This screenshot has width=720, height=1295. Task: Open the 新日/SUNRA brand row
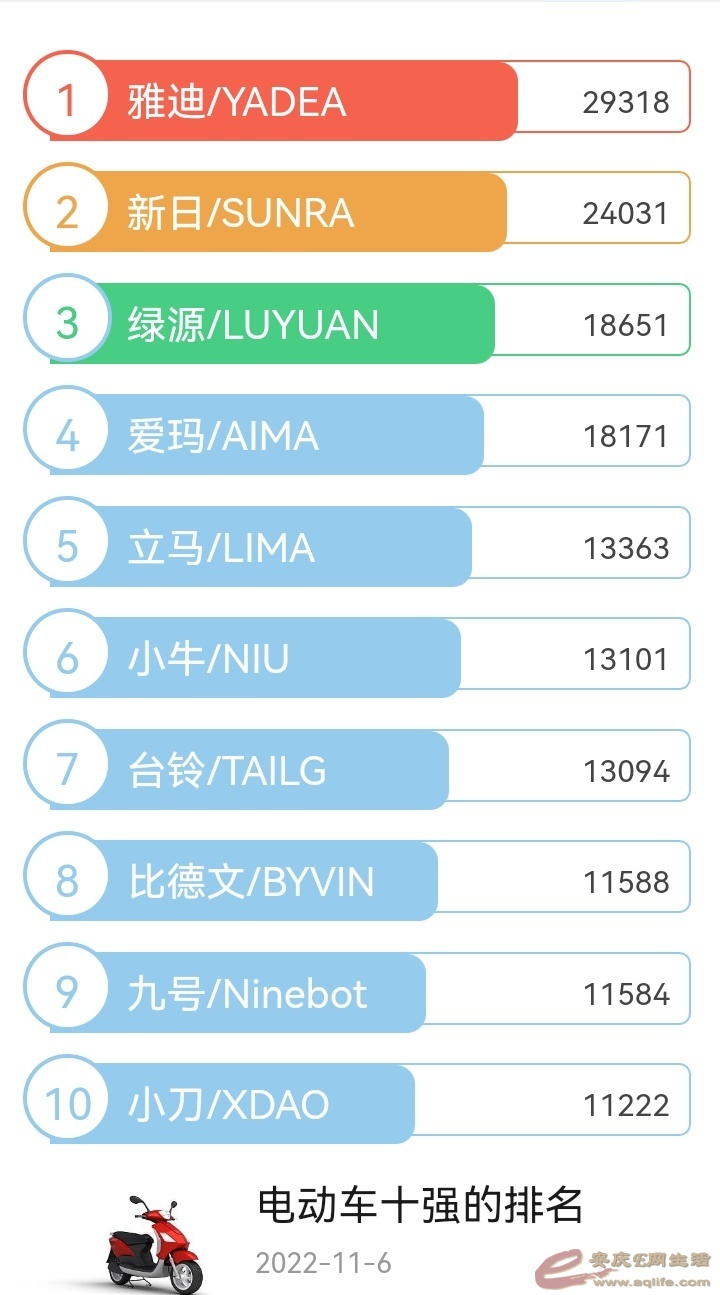coord(300,212)
